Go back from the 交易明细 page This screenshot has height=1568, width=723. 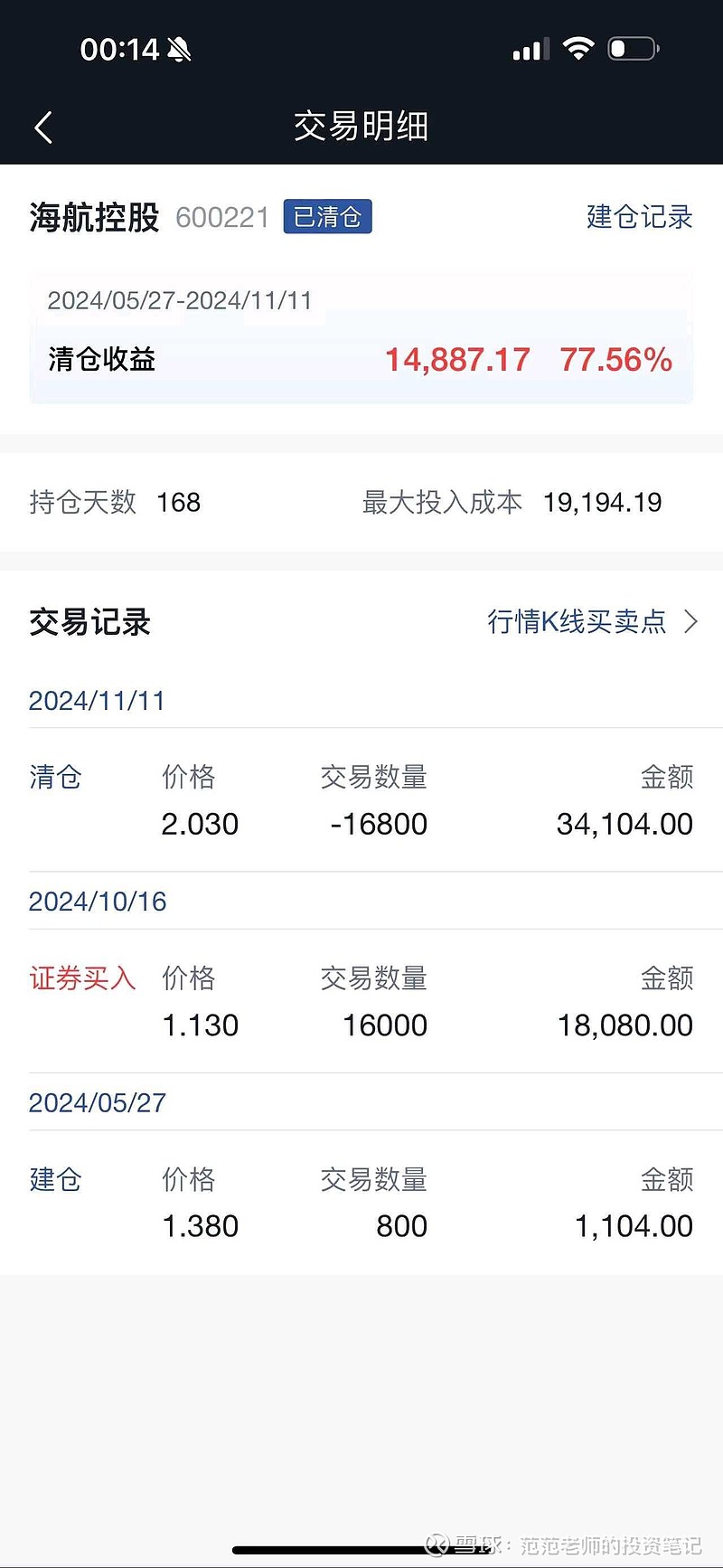pos(43,128)
